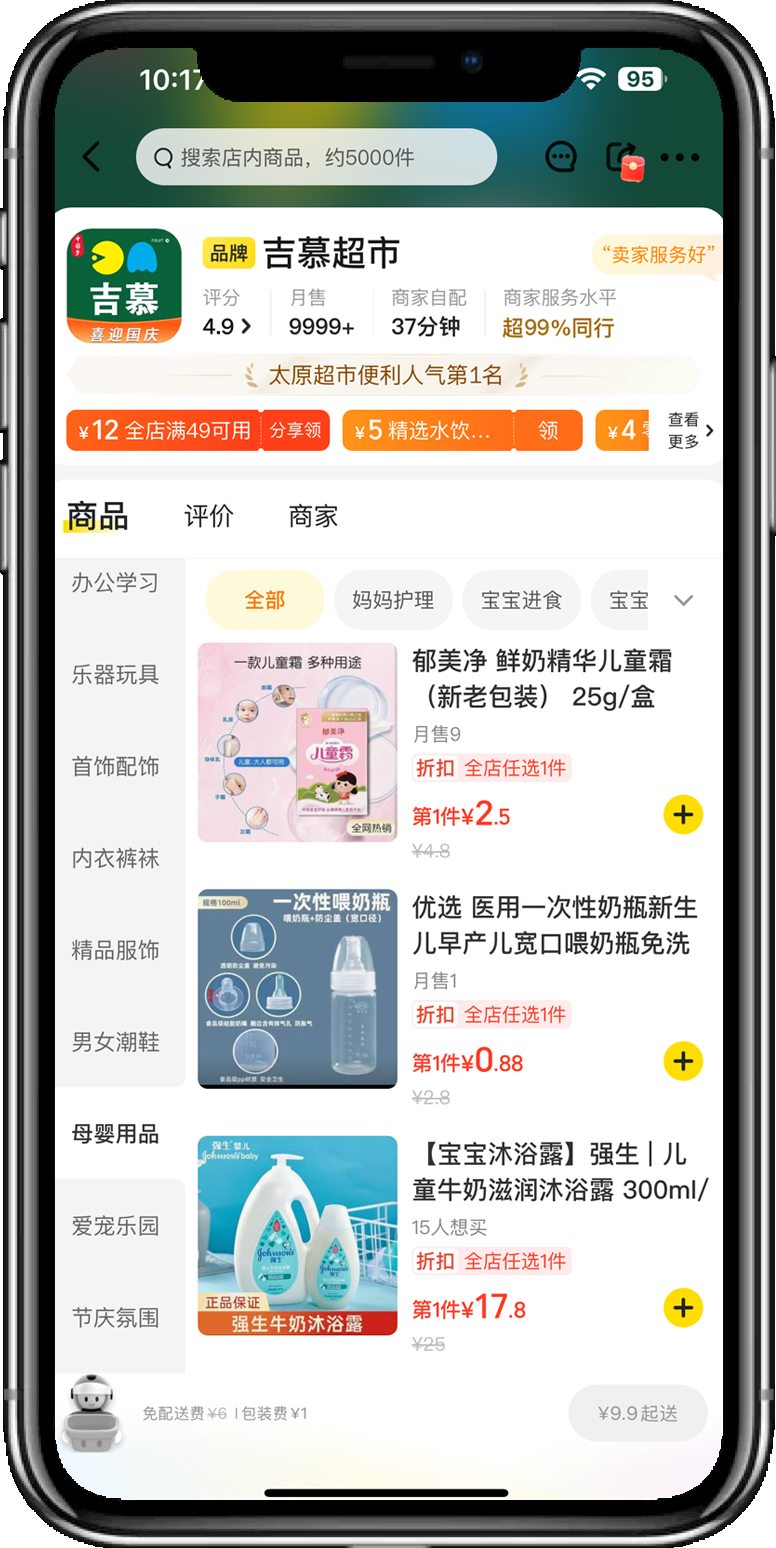Screen dimensions: 776x1548
Task: Open the message chat bubble icon
Action: point(561,157)
